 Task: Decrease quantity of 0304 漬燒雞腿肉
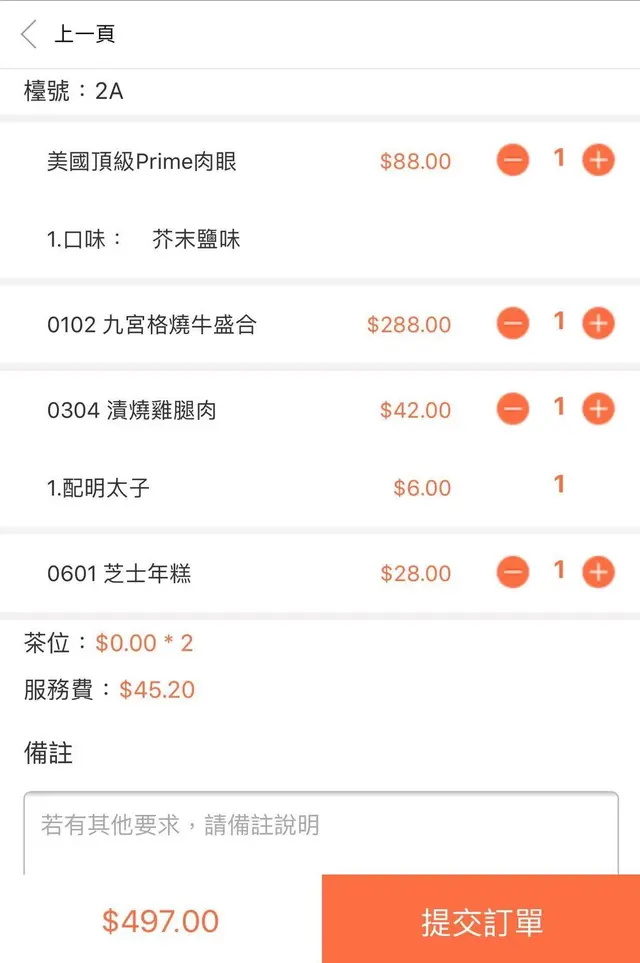pos(513,409)
